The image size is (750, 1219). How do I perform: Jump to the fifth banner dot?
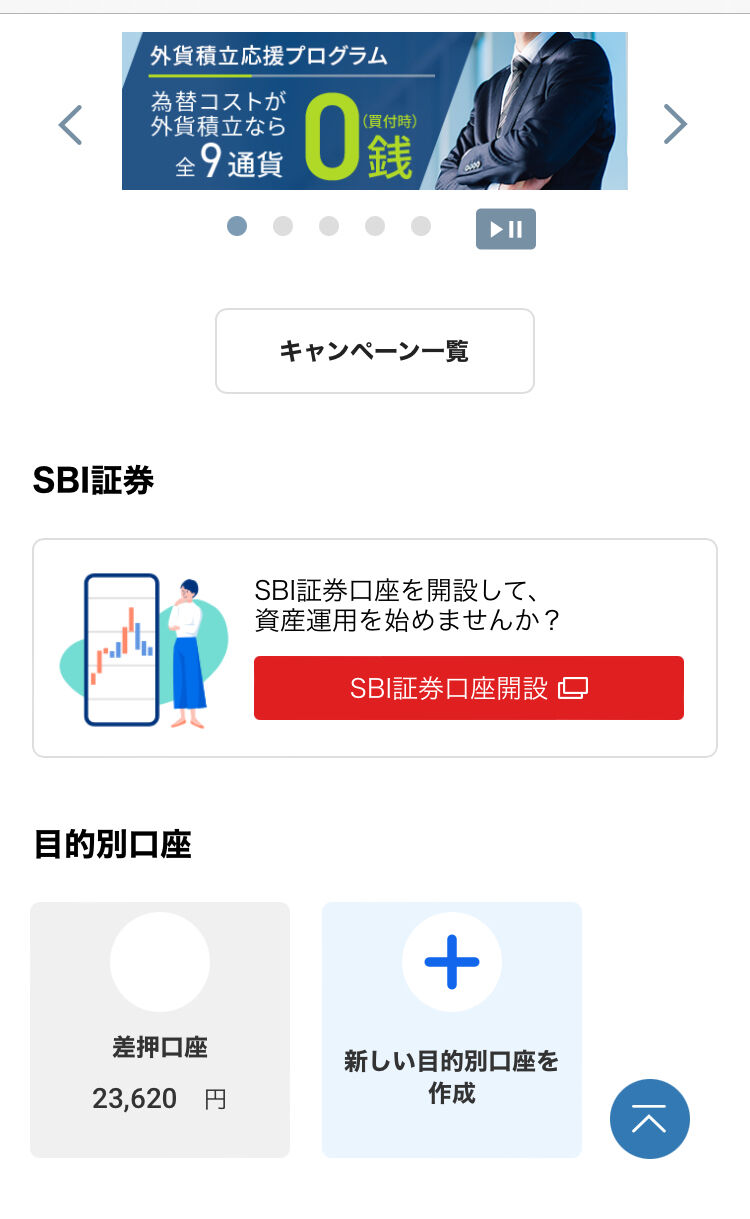[421, 226]
